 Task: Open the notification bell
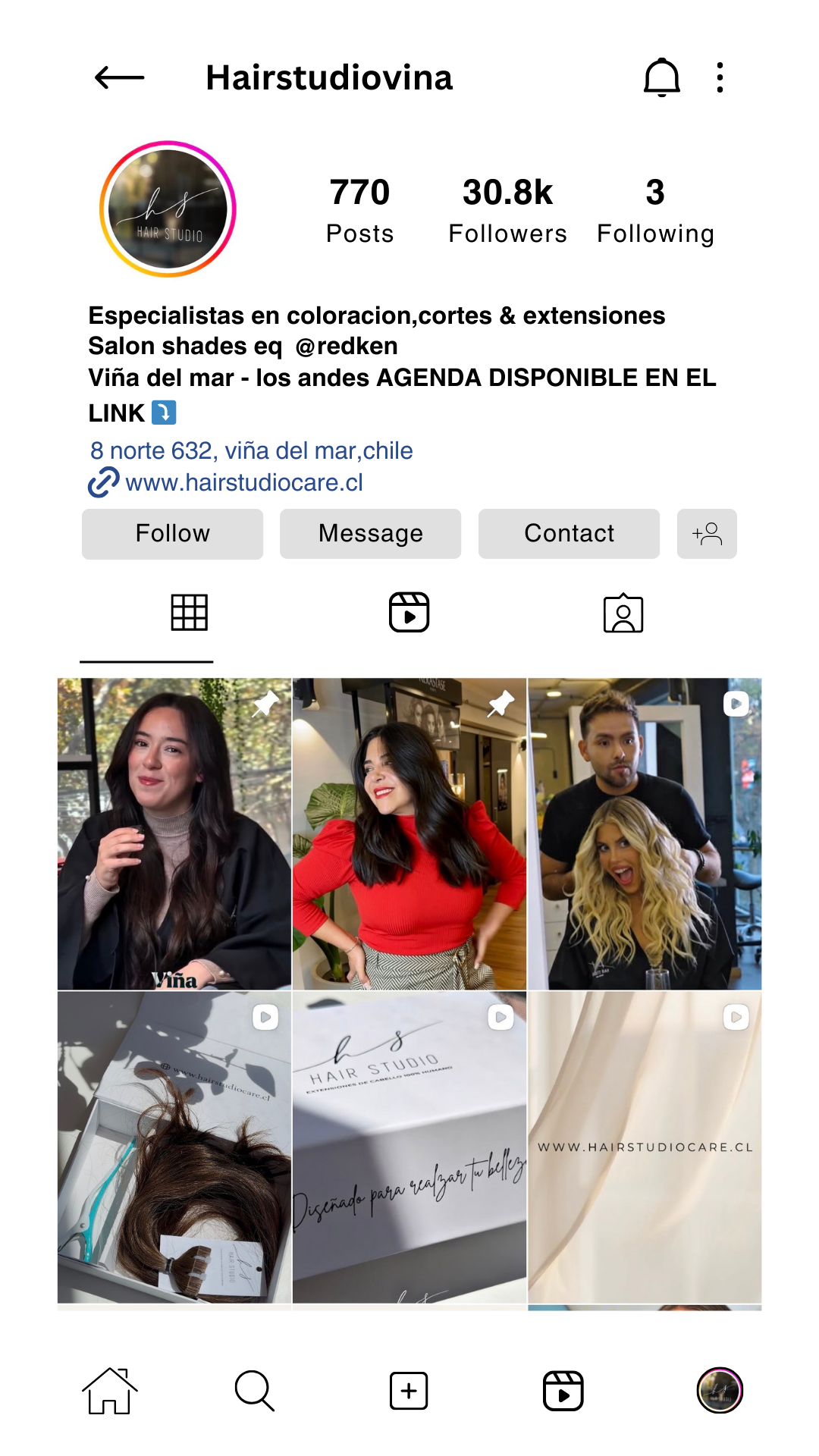click(x=661, y=78)
